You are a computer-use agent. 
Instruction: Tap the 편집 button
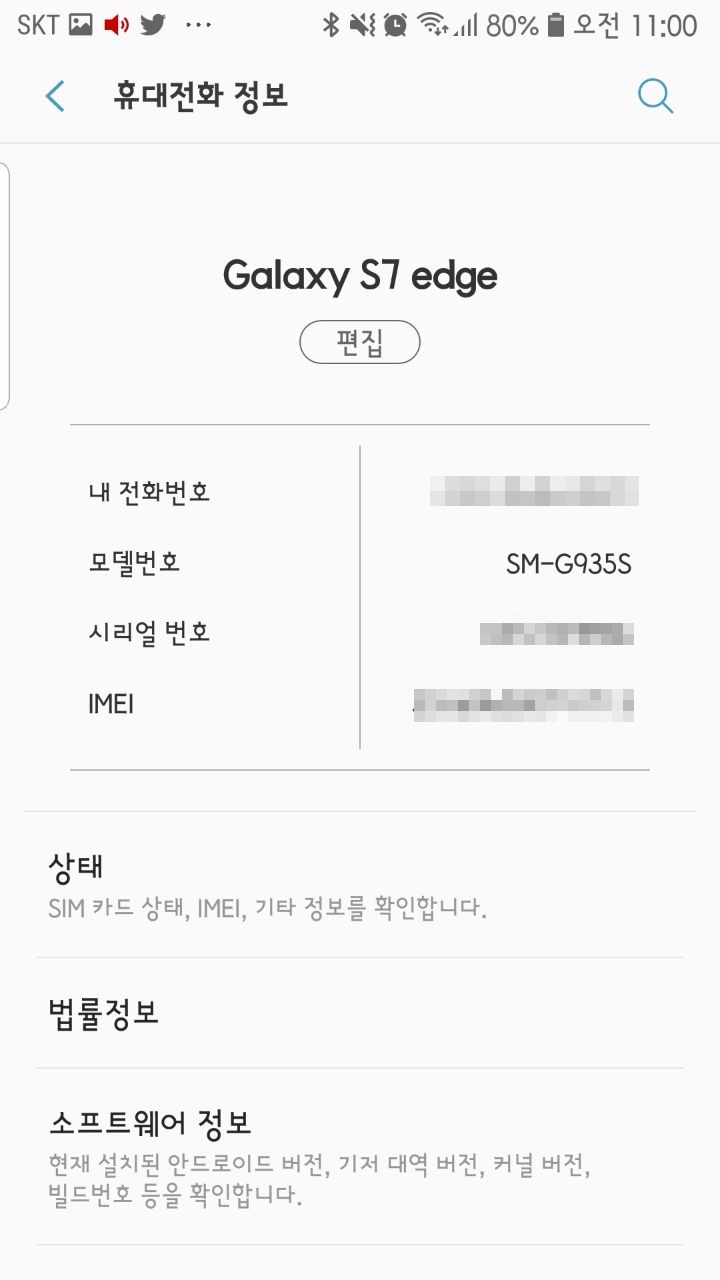360,343
